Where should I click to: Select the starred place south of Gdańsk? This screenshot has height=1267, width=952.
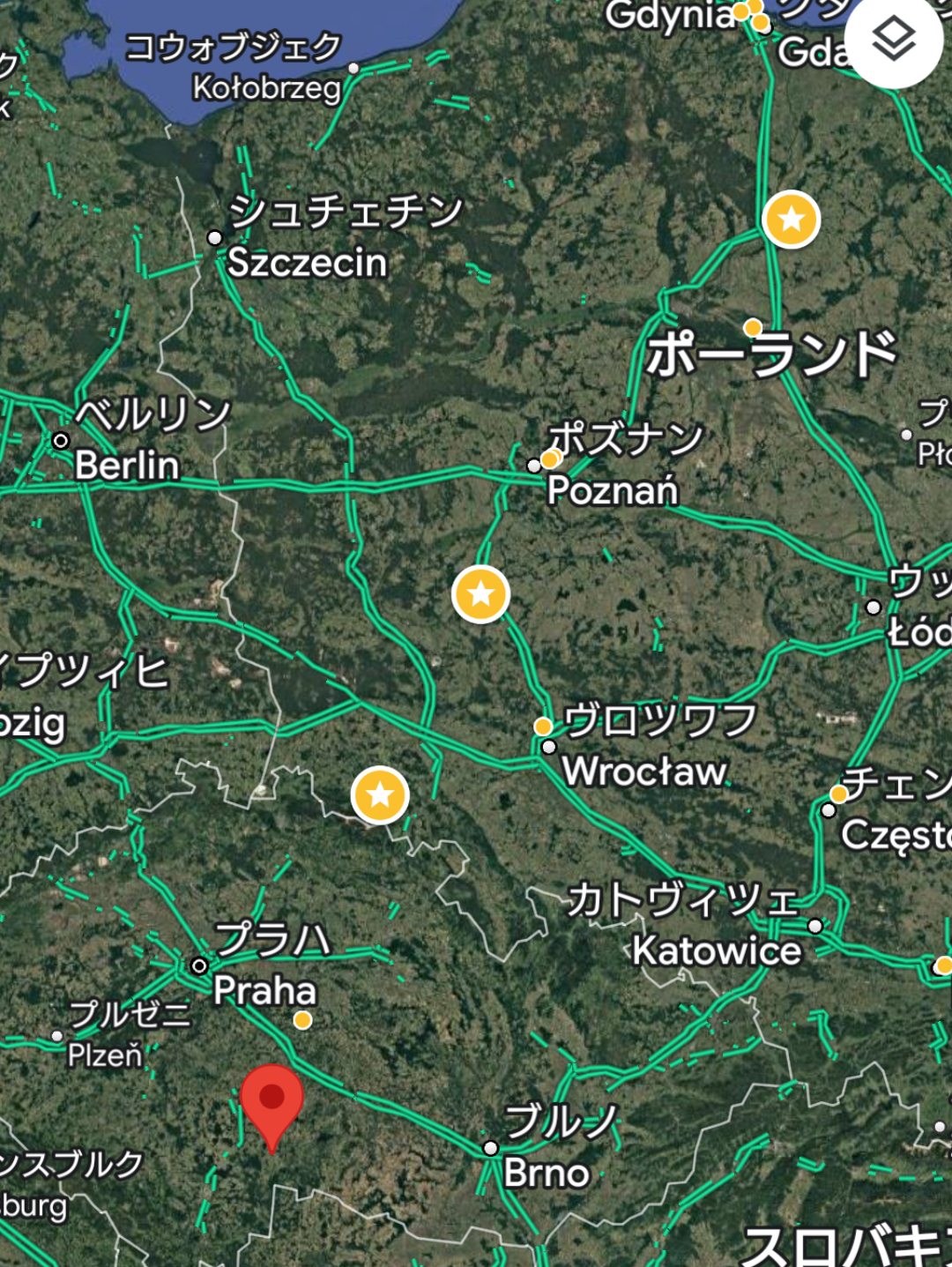click(x=791, y=219)
